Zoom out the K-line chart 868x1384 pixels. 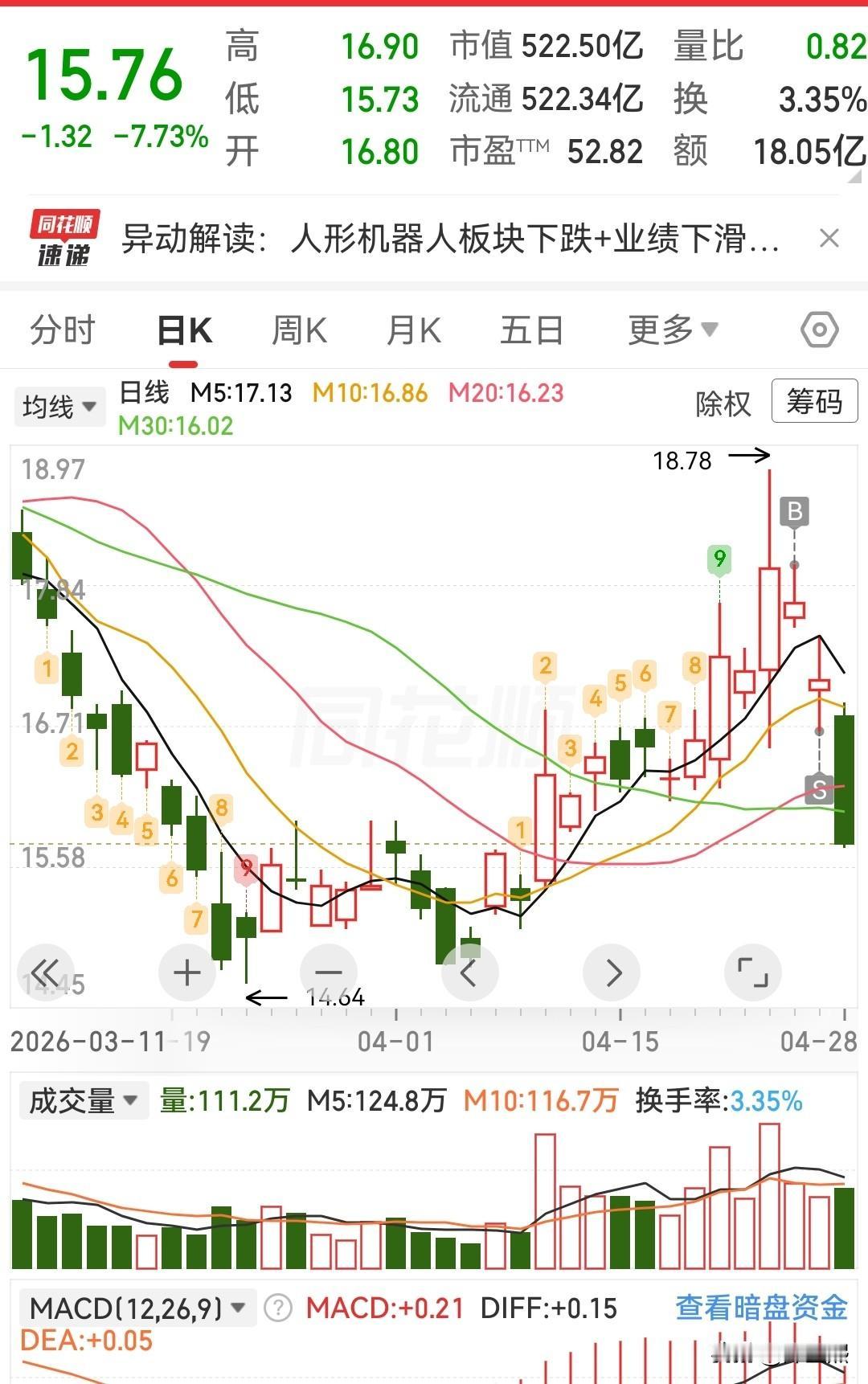[x=329, y=972]
